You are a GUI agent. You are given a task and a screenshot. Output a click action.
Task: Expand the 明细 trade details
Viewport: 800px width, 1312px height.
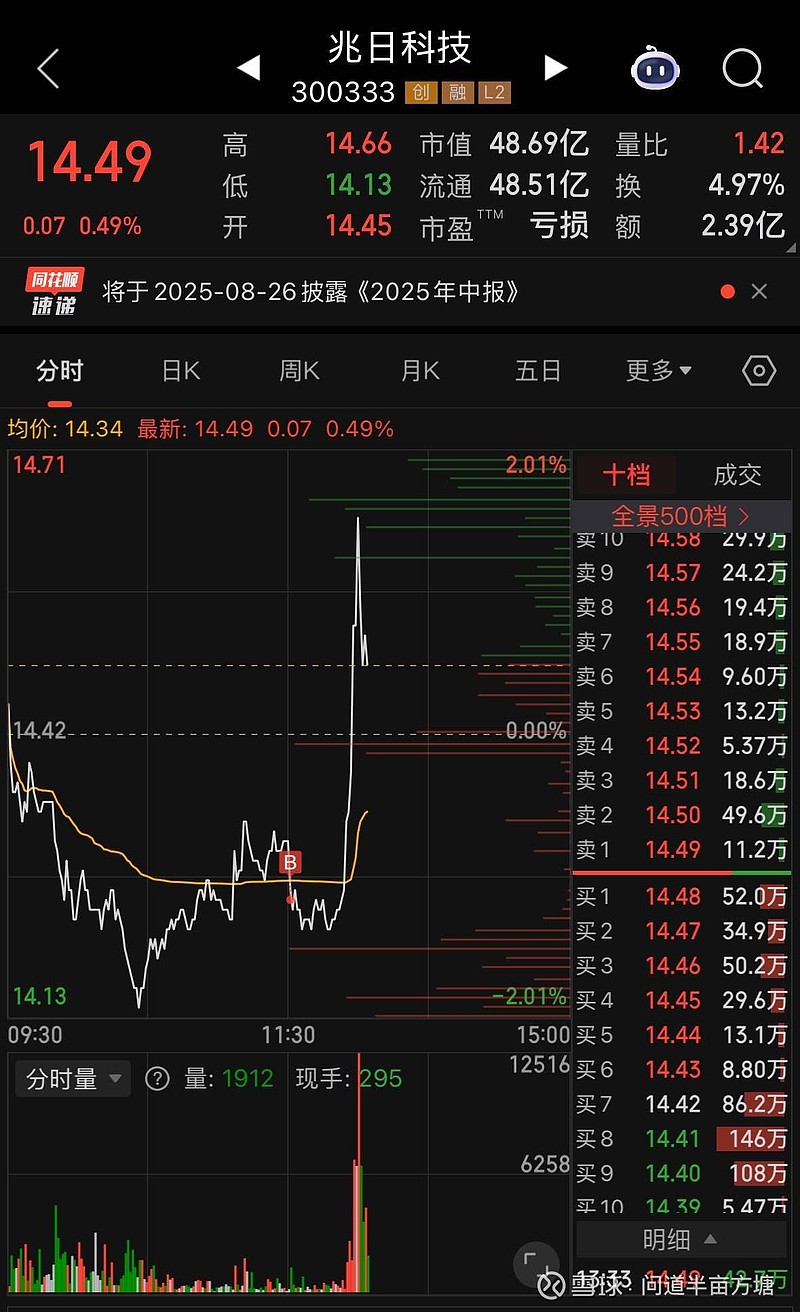[681, 1241]
